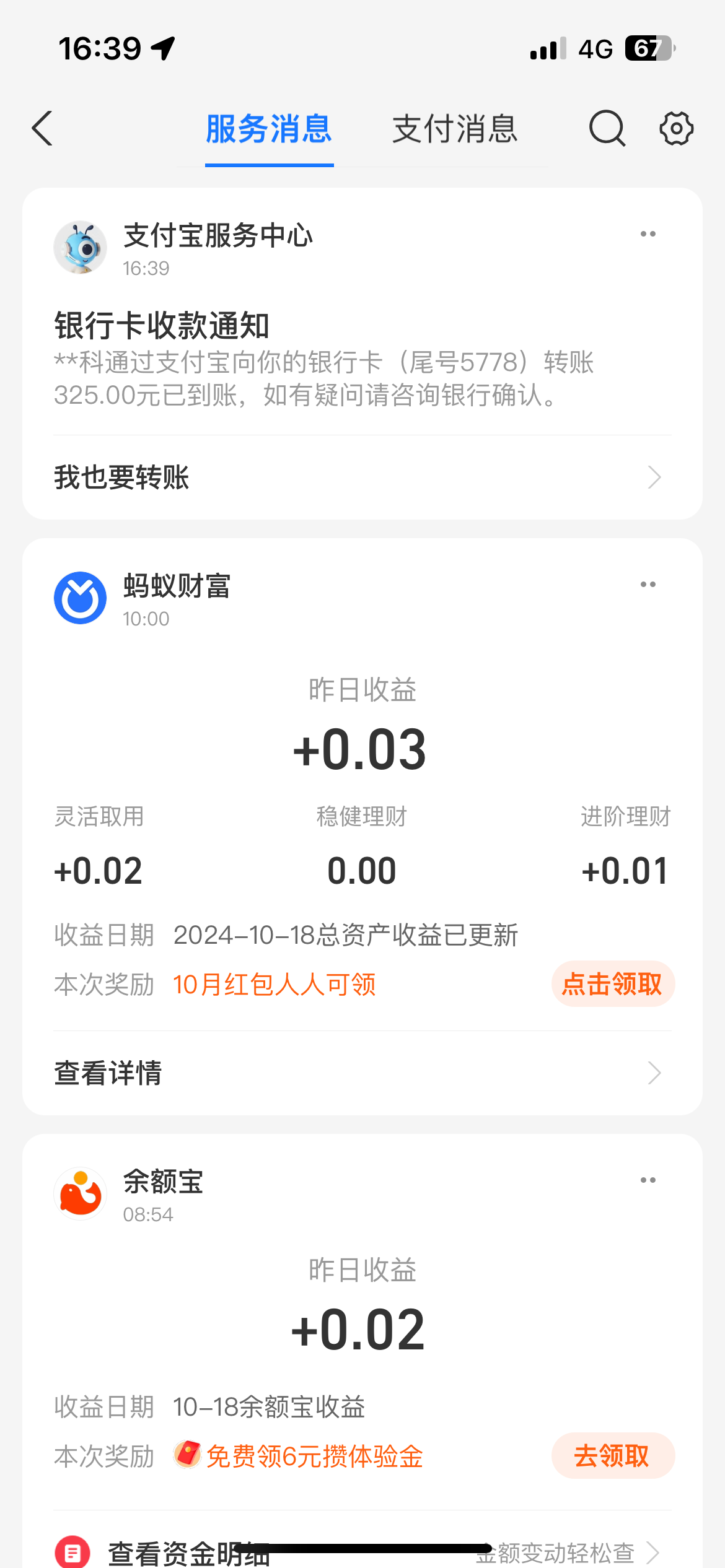Switch to the 支付消息 tab

point(455,129)
